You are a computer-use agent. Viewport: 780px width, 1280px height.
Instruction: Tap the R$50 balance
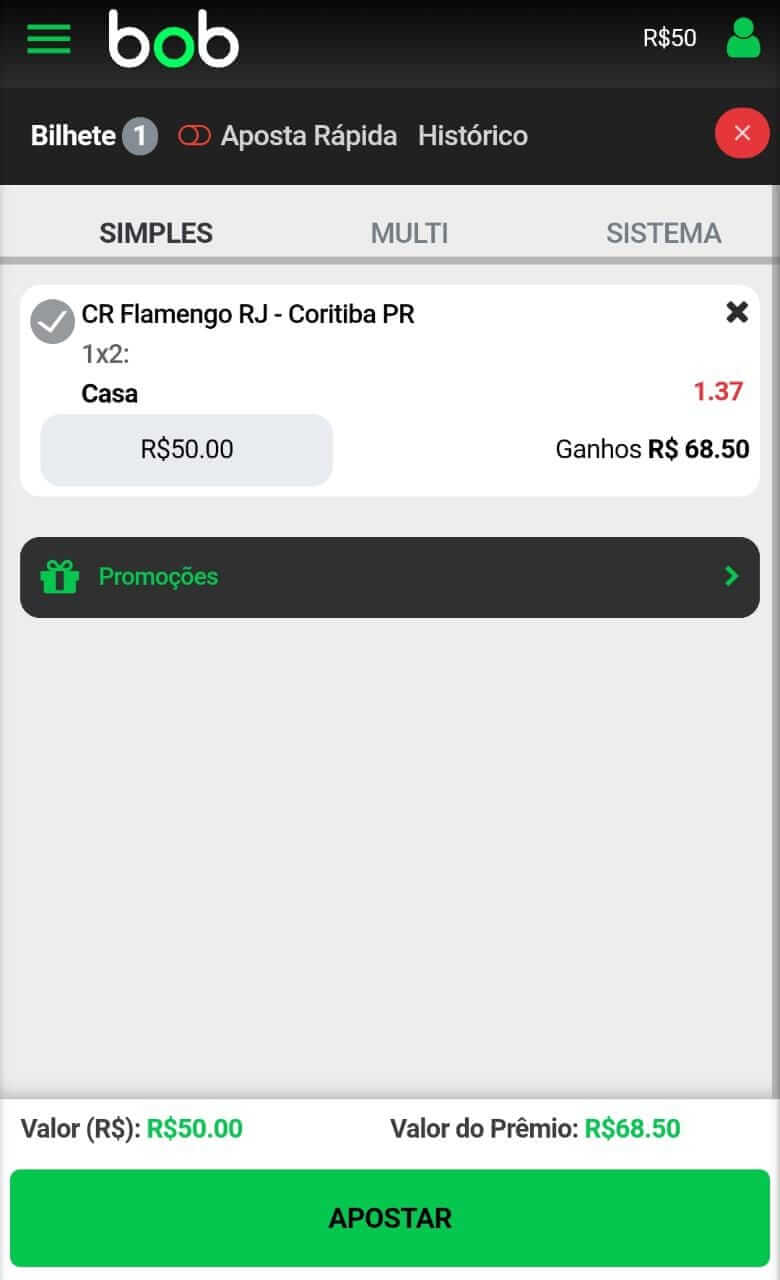pyautogui.click(x=669, y=38)
